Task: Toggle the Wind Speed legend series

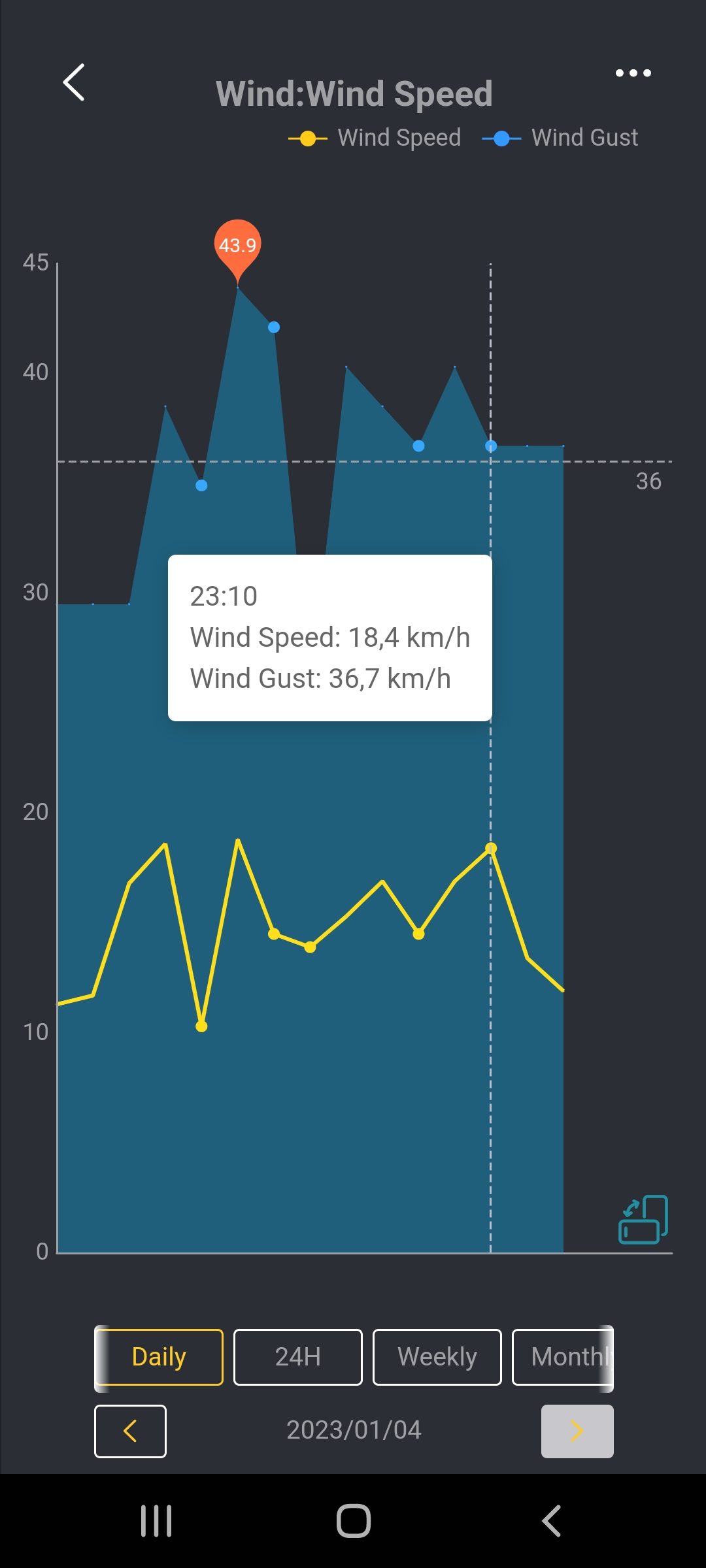Action: [375, 138]
